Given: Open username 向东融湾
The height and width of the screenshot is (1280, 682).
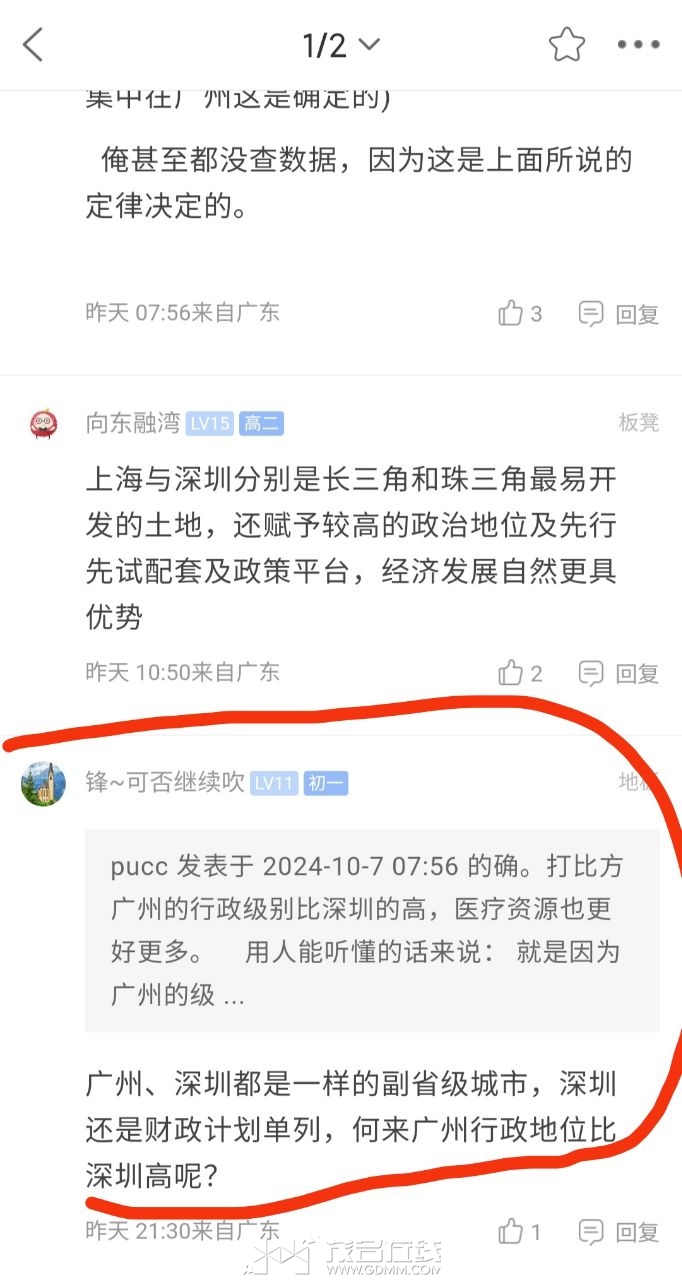Looking at the screenshot, I should point(133,423).
